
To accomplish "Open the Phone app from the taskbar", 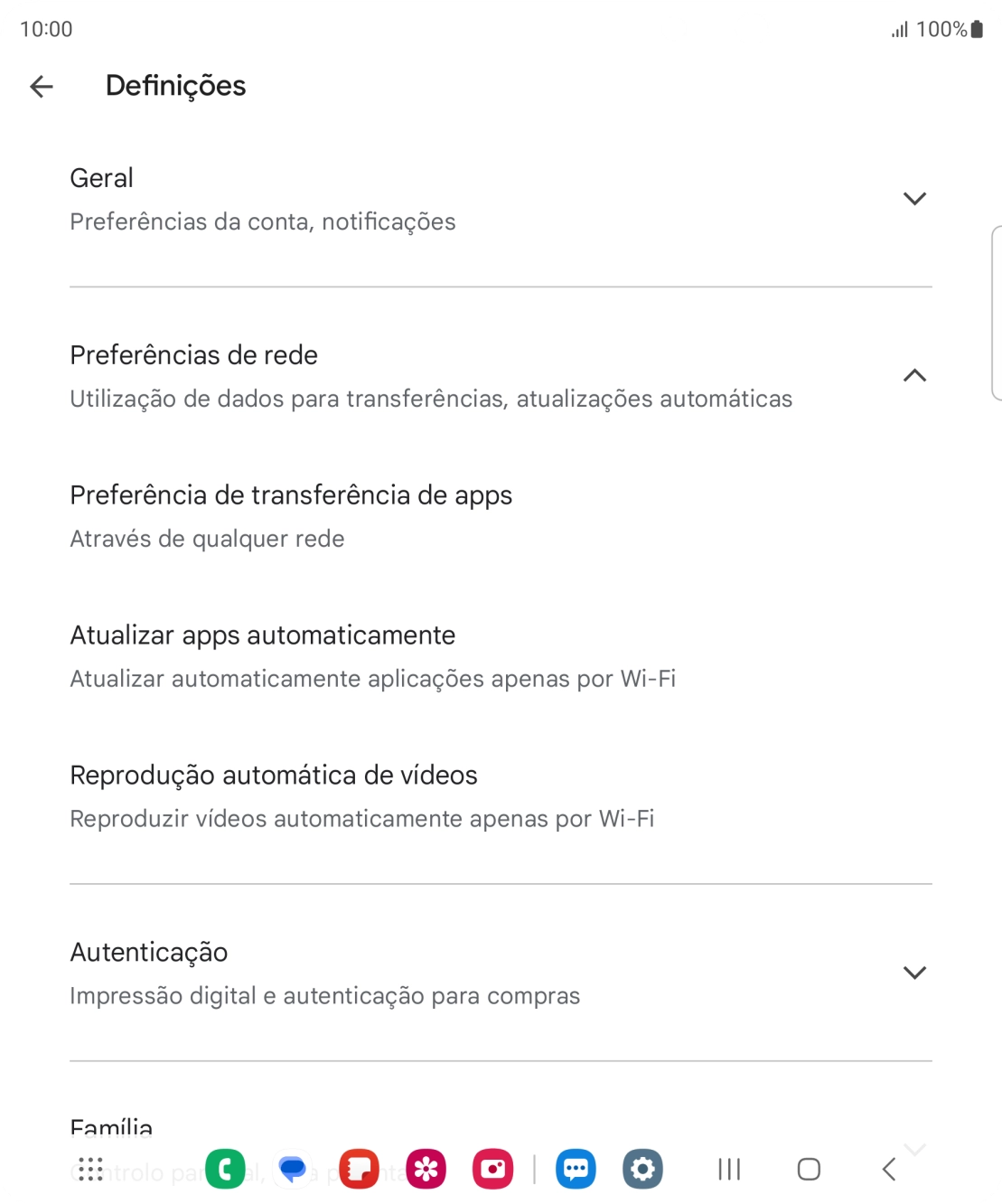I will [x=226, y=1168].
